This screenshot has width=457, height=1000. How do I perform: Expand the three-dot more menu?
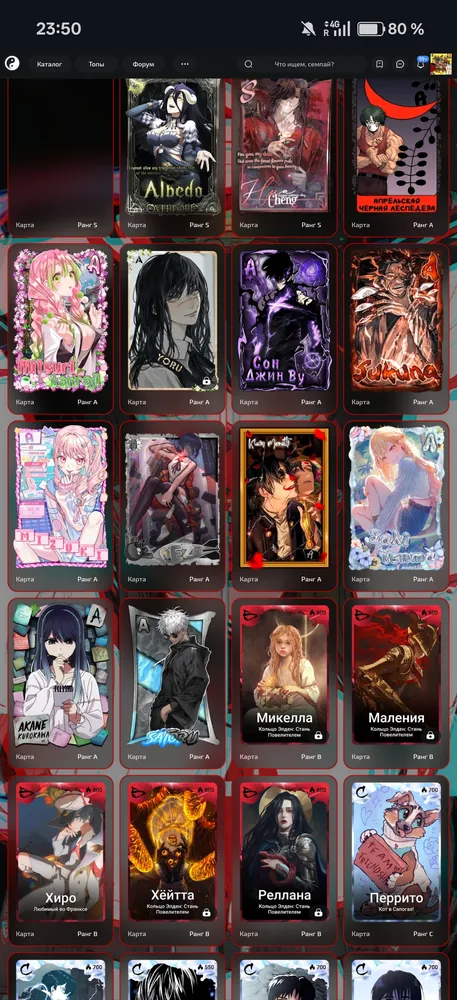point(185,64)
